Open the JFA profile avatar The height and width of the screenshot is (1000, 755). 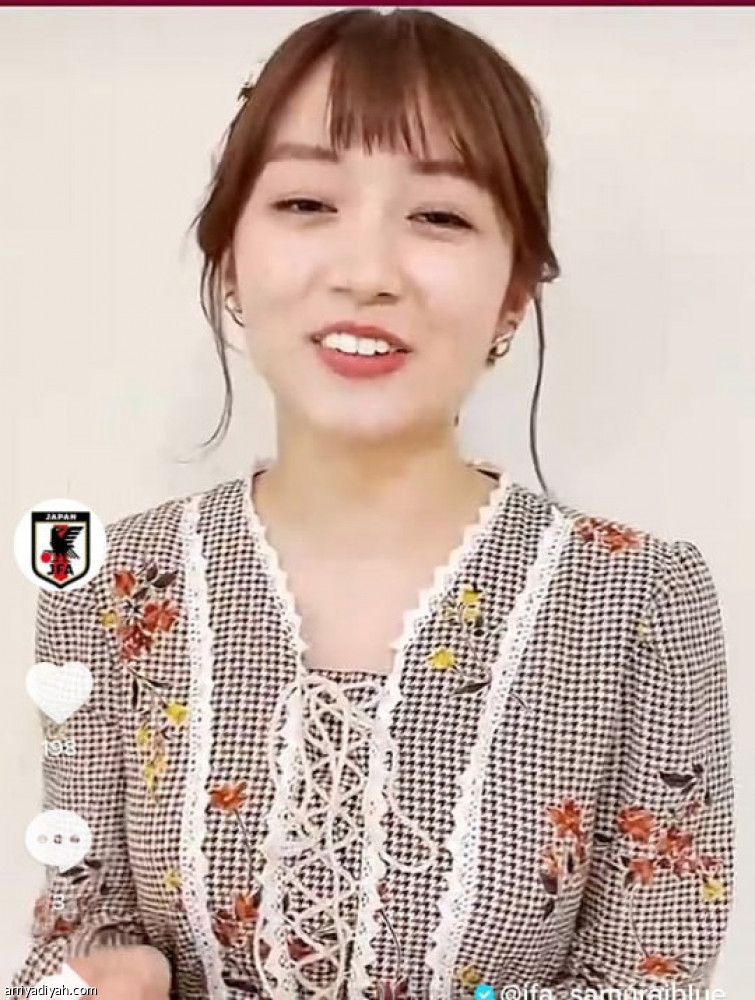click(60, 545)
